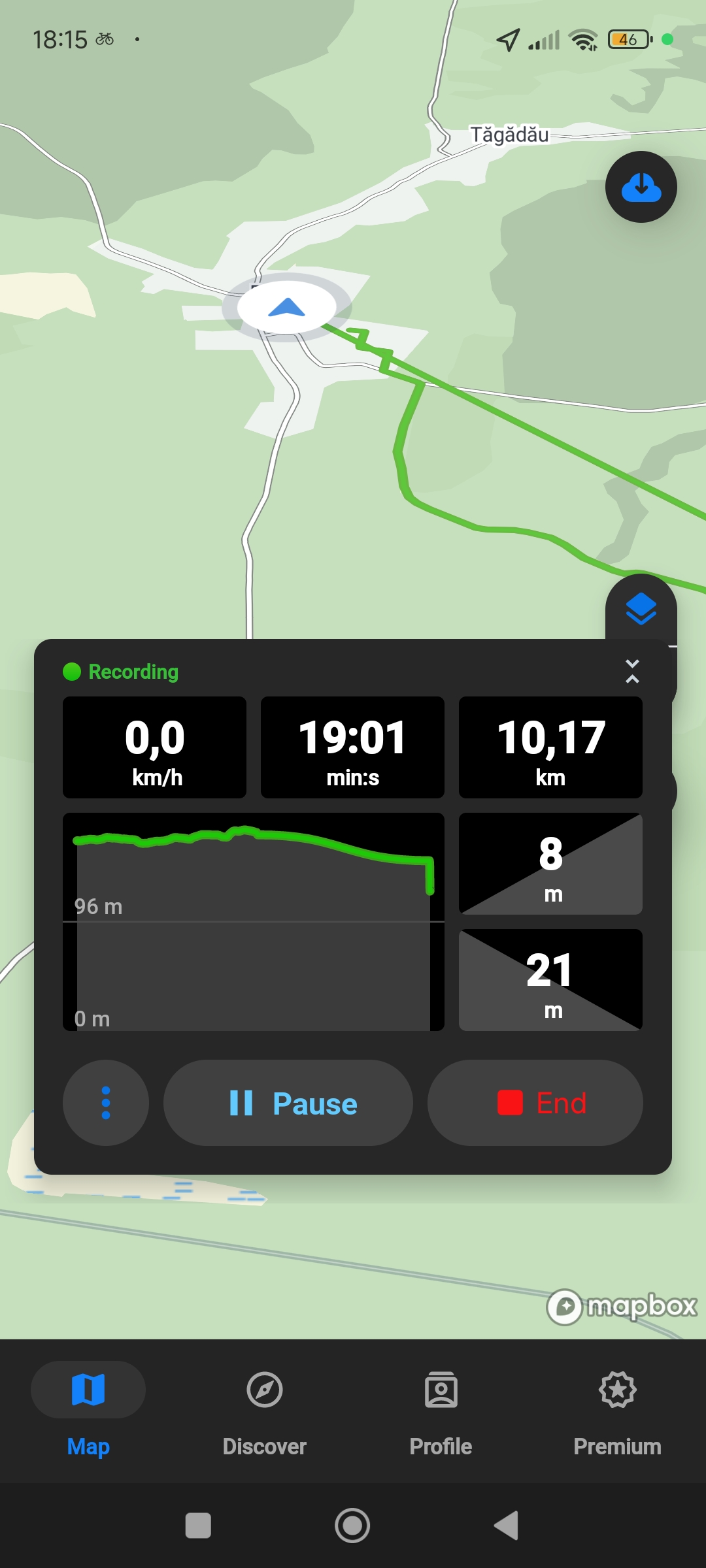
Task: Open the Mapbox attribution info
Action: pyautogui.click(x=565, y=1307)
